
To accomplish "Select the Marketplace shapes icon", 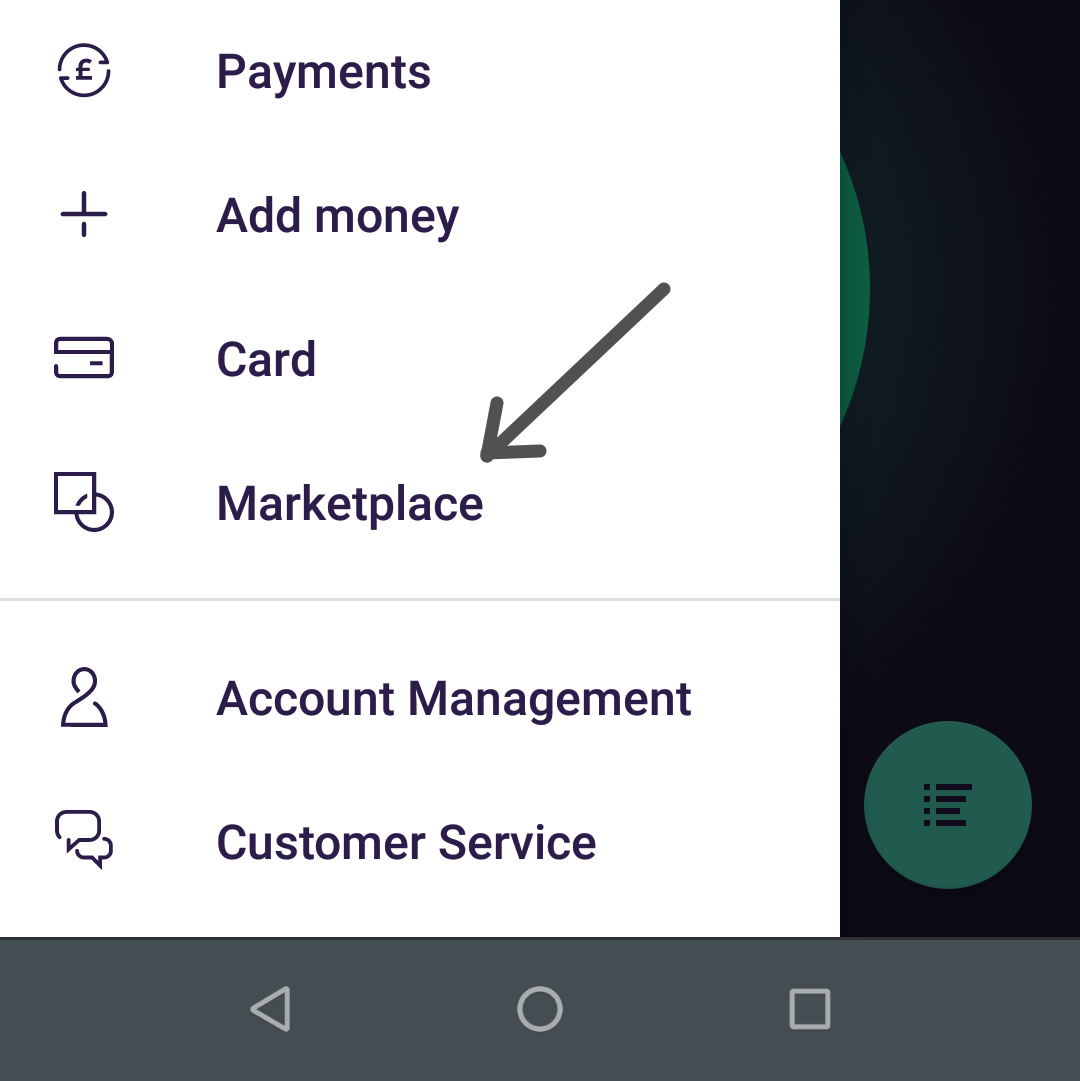I will pos(83,503).
